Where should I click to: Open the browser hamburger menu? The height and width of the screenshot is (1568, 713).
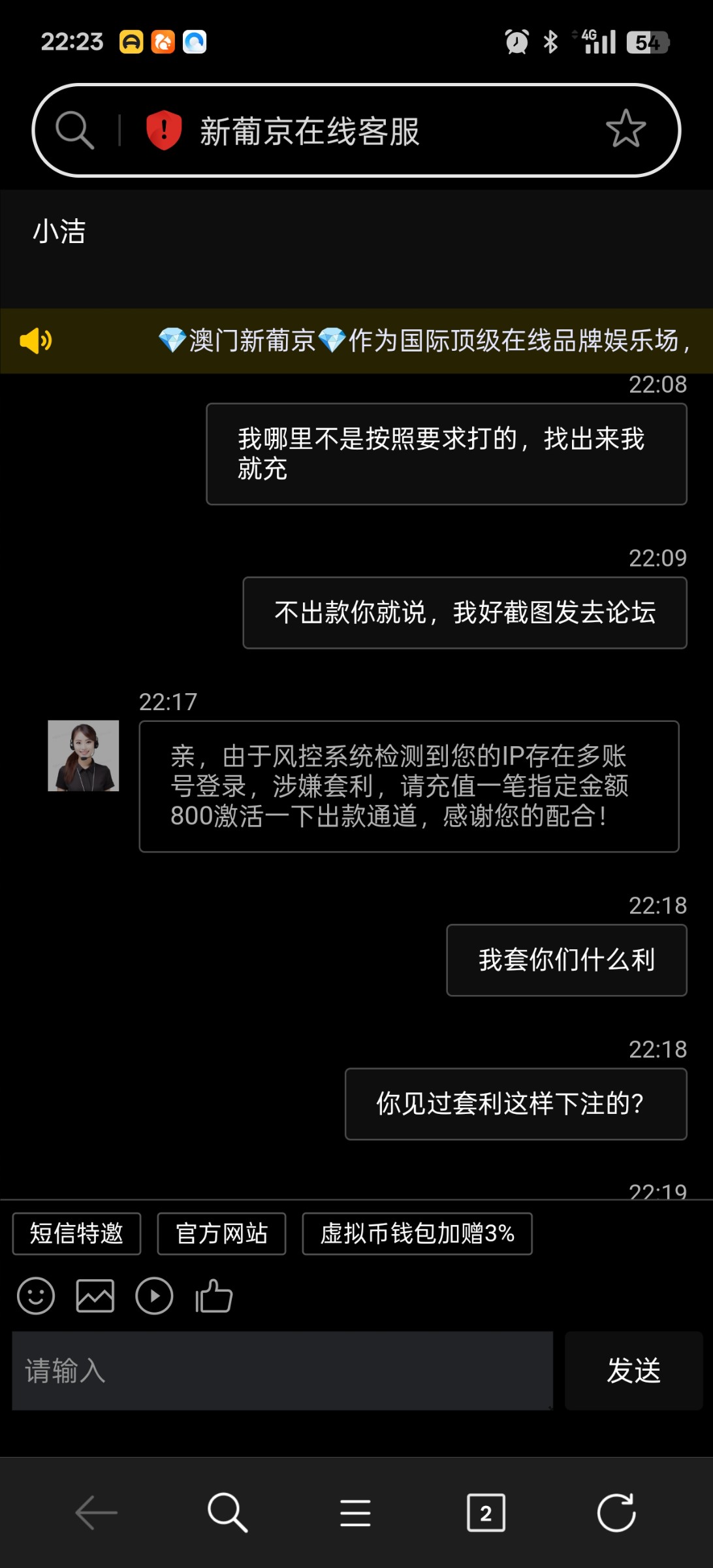[x=355, y=1512]
